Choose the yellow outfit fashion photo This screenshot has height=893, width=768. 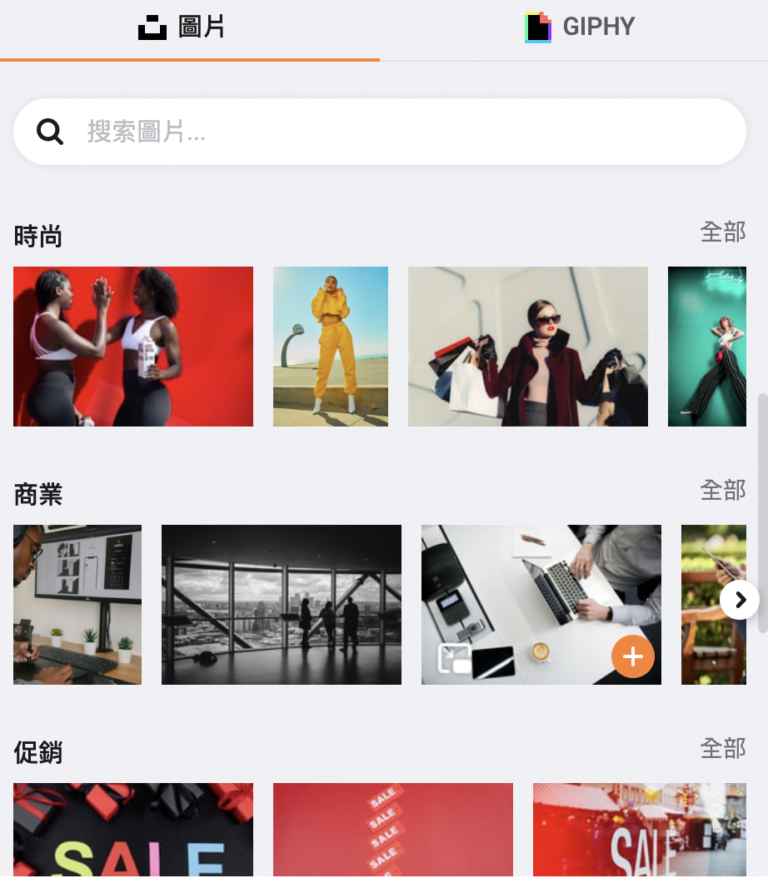[x=330, y=347]
